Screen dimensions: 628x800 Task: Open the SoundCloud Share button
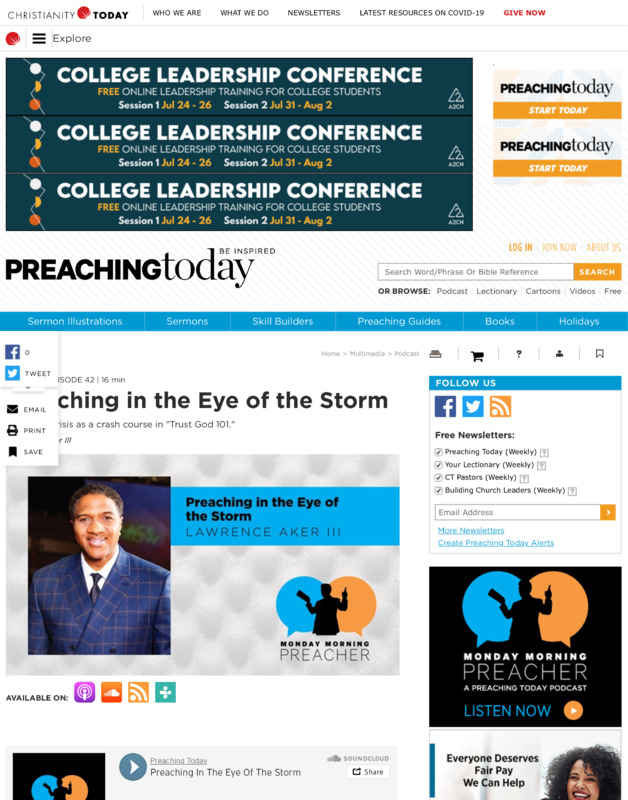pyautogui.click(x=368, y=772)
